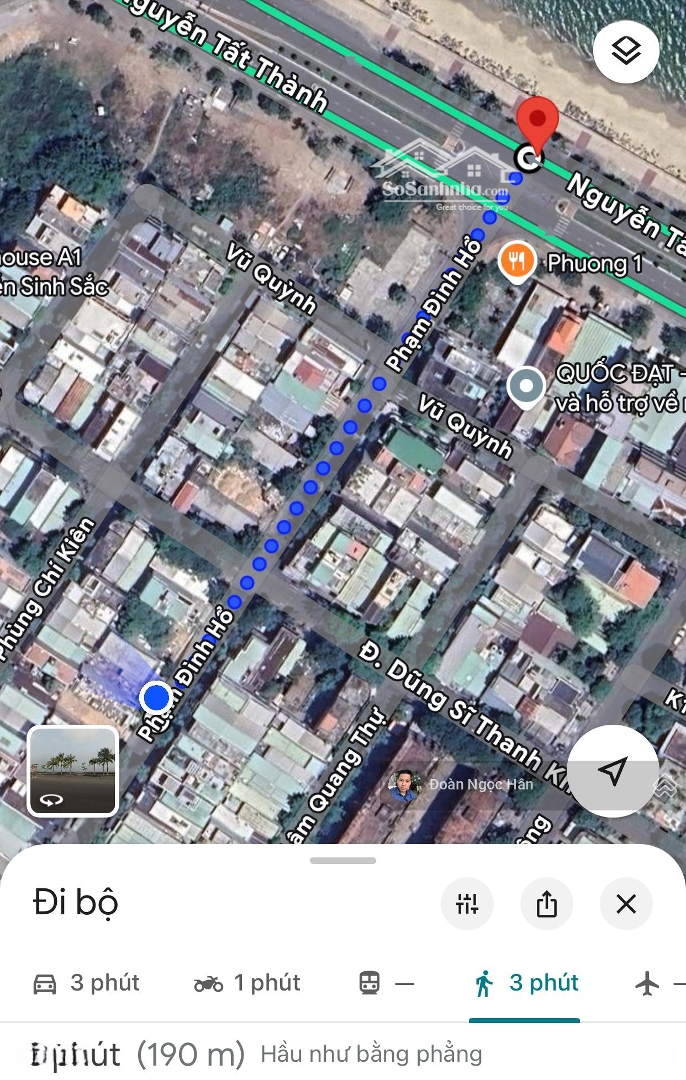Close the directions panel
686x1080 pixels.
click(626, 905)
